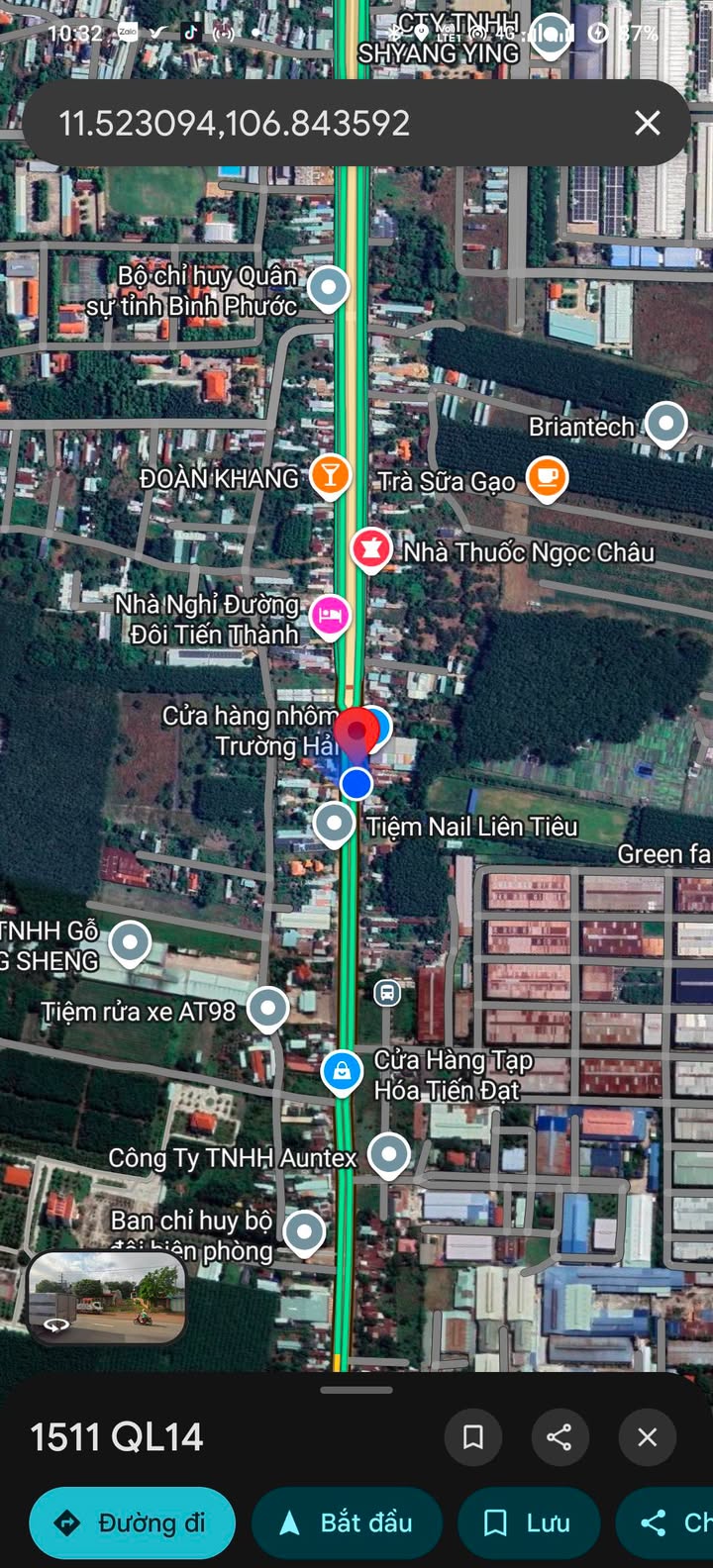
Task: Tap the bookmark icon beside 1511 QL14
Action: [473, 1437]
